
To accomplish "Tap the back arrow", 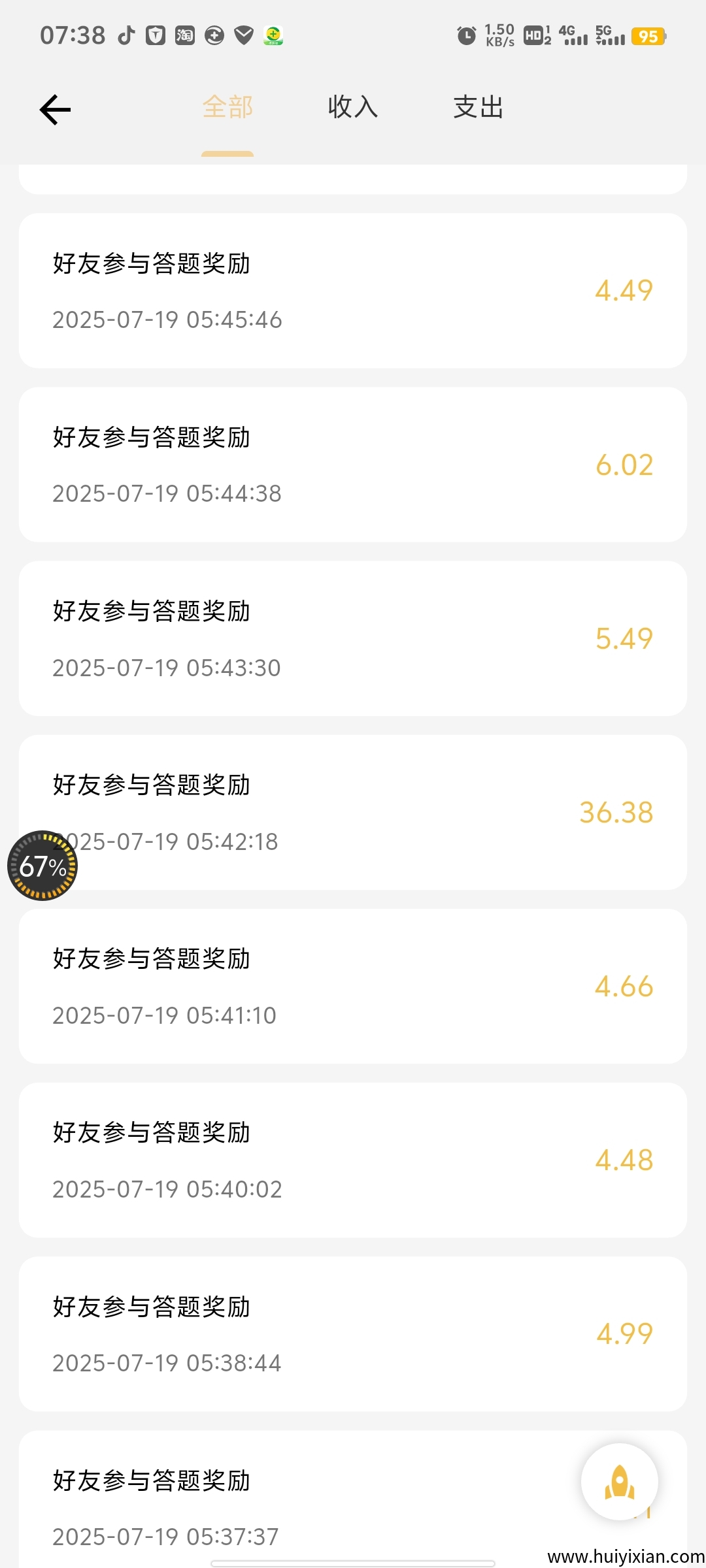I will point(55,108).
